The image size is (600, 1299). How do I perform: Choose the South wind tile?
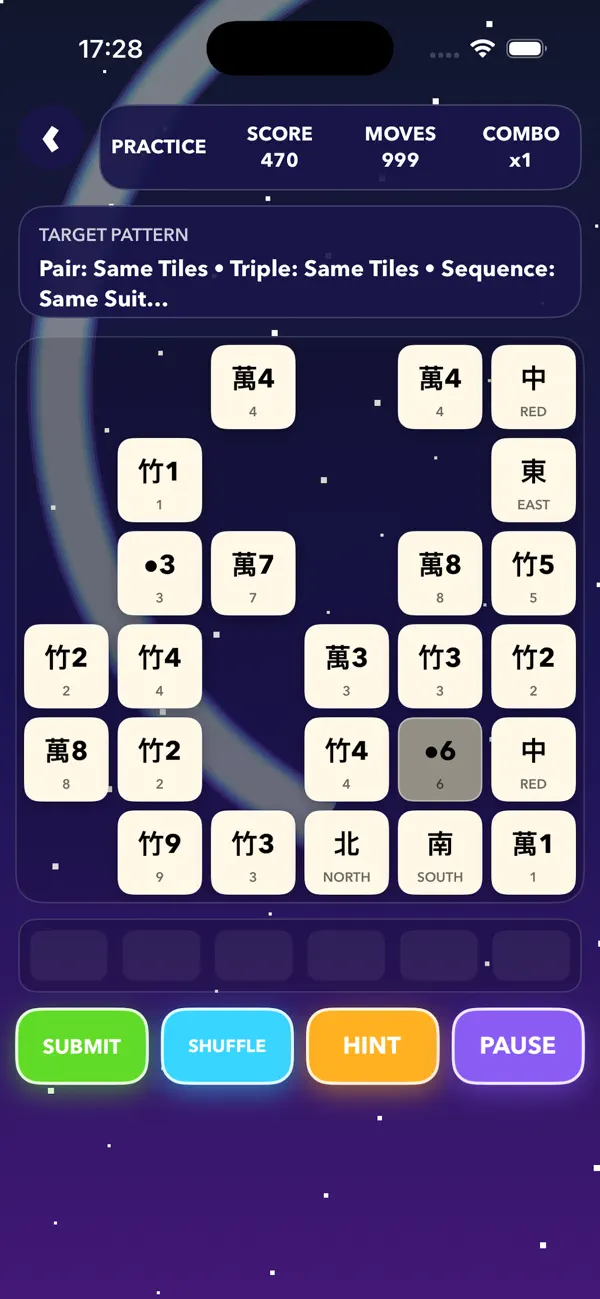pyautogui.click(x=440, y=853)
